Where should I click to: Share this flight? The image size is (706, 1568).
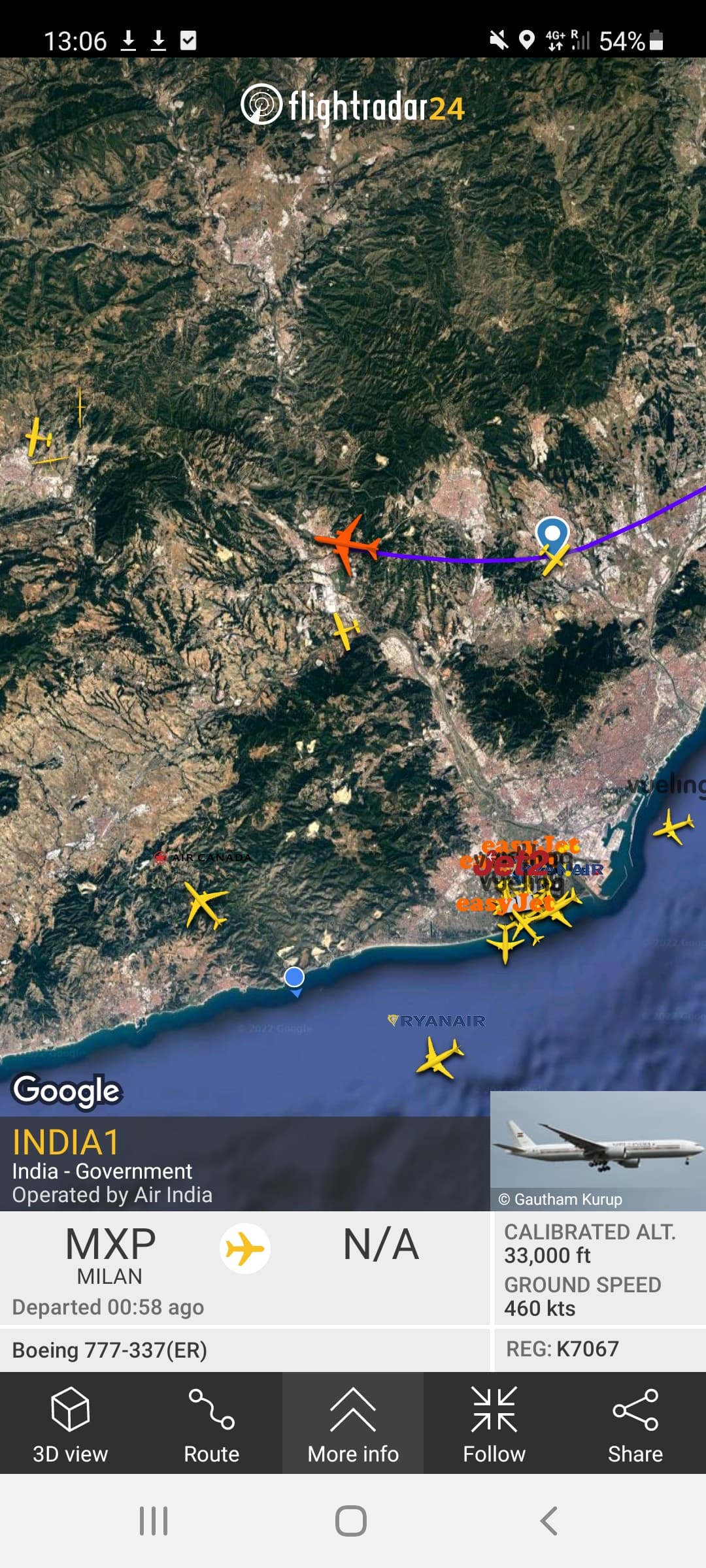pos(635,1424)
